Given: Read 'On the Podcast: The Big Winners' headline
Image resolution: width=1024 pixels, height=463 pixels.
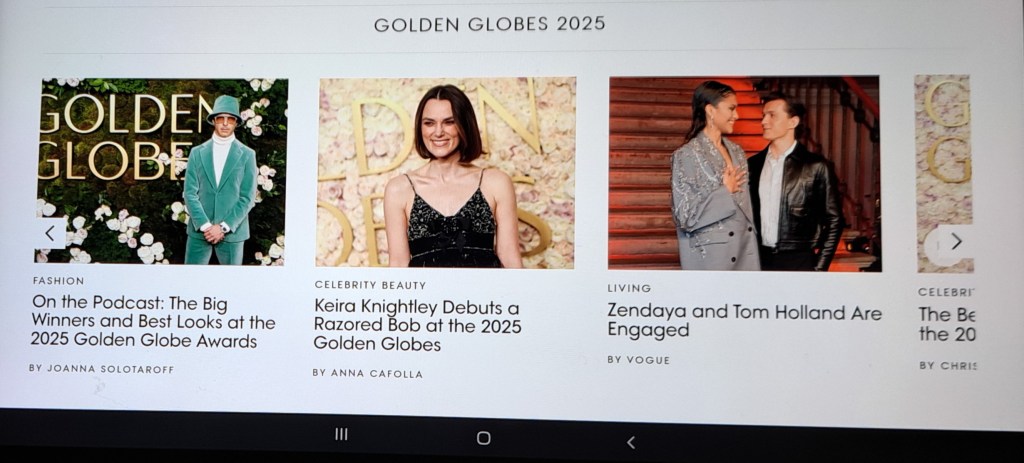Looking at the screenshot, I should click(153, 321).
